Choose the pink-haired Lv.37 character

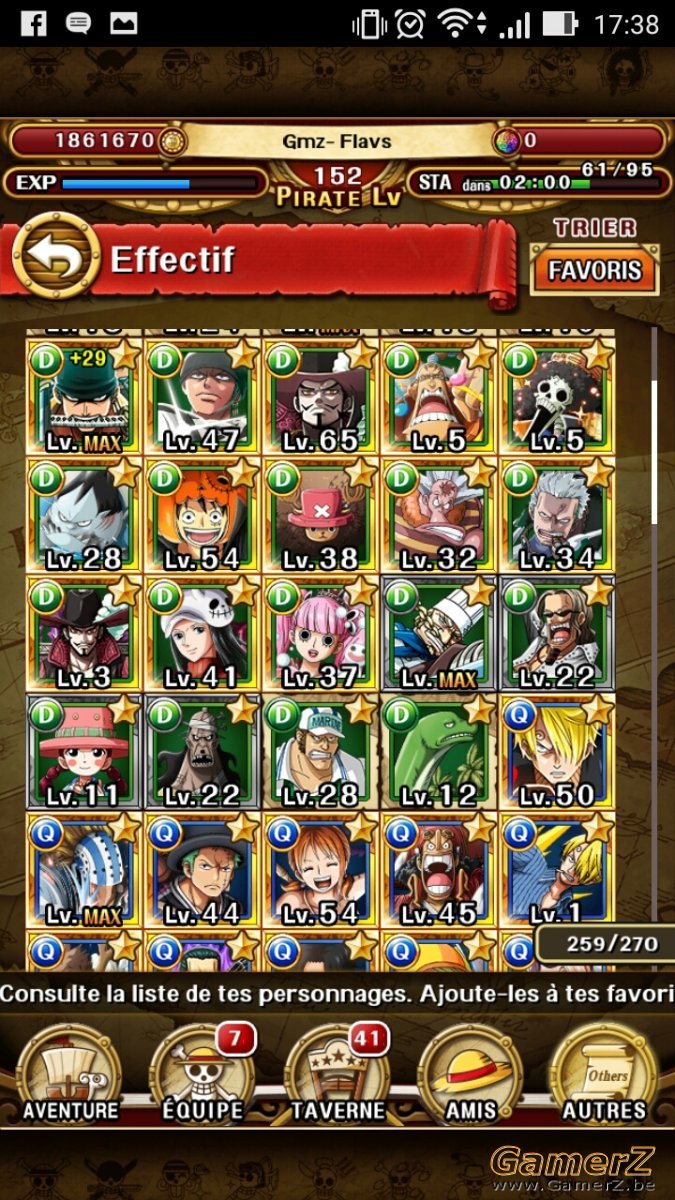[x=320, y=634]
